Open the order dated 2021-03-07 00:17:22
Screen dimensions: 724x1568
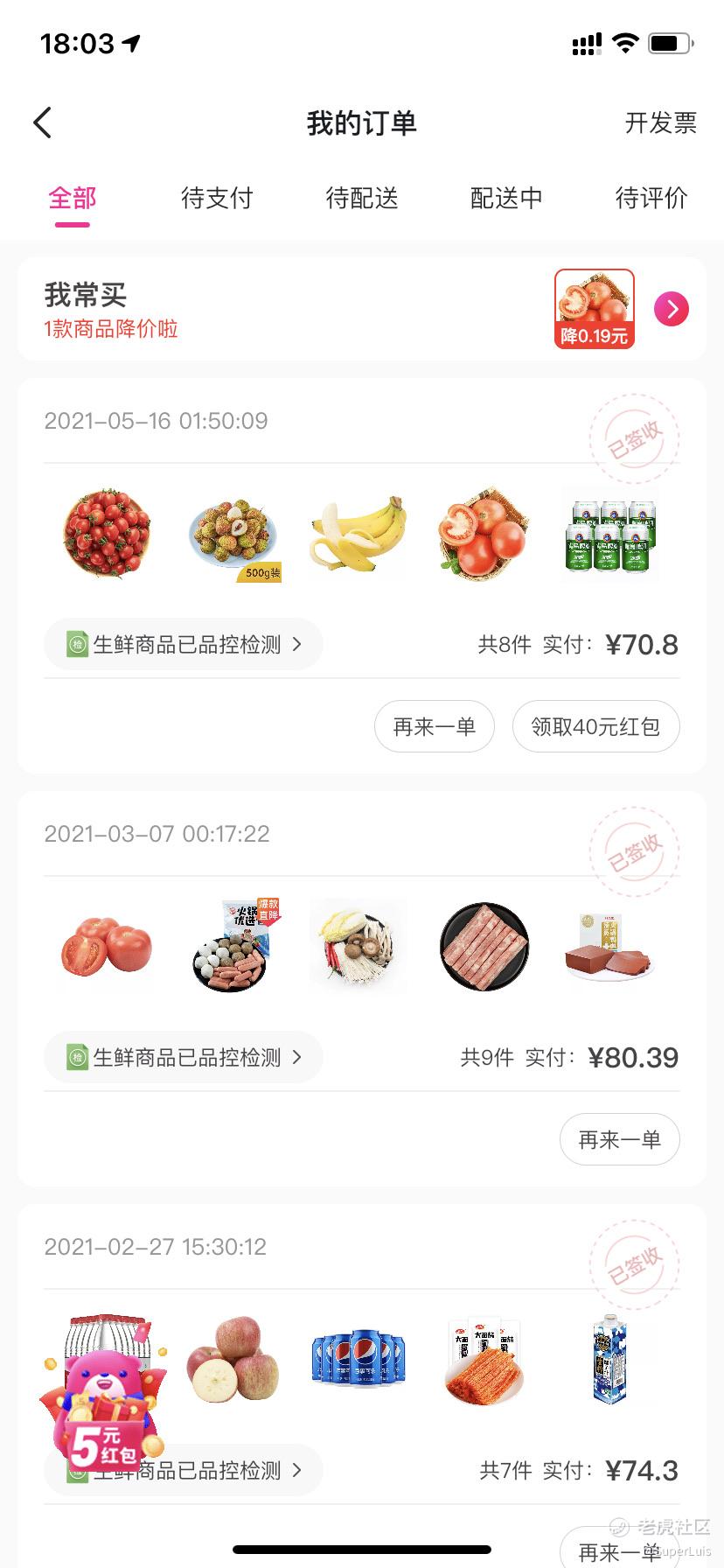point(157,834)
